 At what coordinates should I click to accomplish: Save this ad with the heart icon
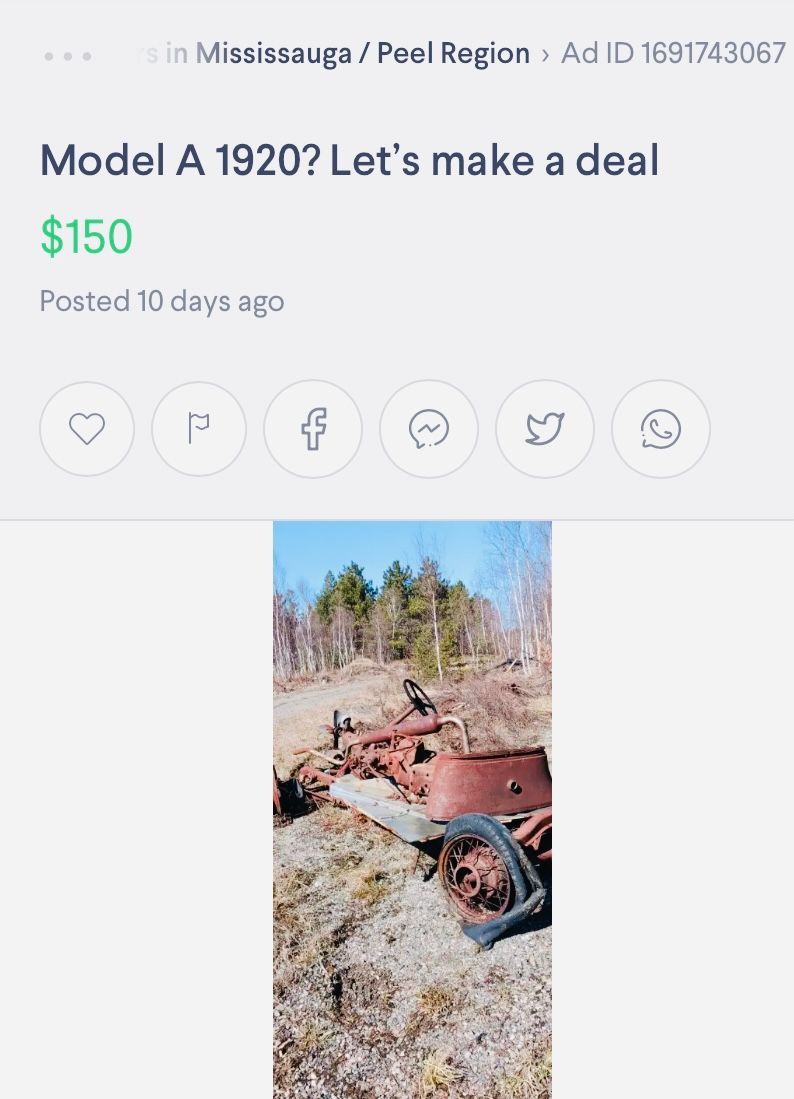click(x=87, y=429)
